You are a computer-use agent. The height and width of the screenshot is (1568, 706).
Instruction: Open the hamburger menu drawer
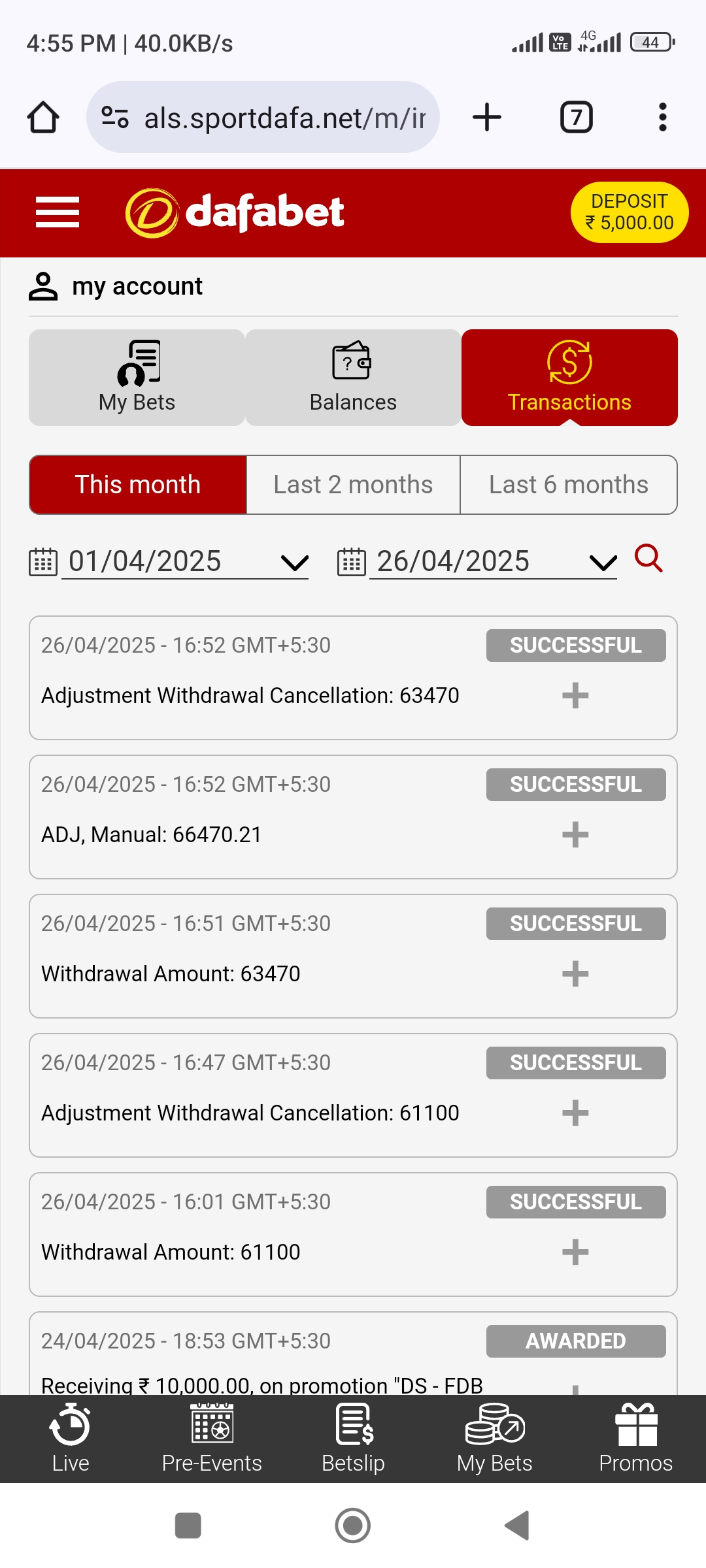pos(58,212)
